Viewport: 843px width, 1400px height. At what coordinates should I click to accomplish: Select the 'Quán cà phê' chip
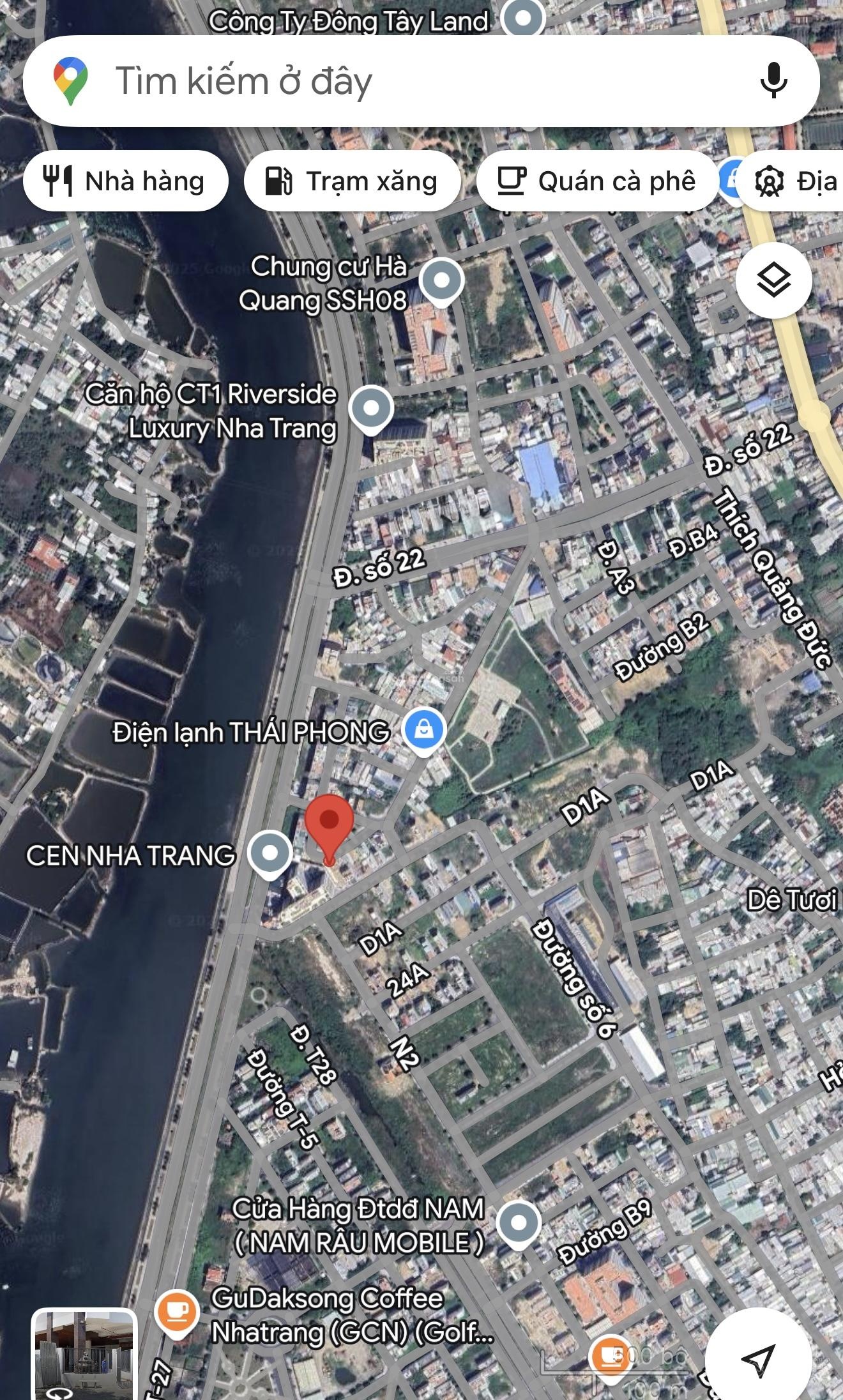597,181
